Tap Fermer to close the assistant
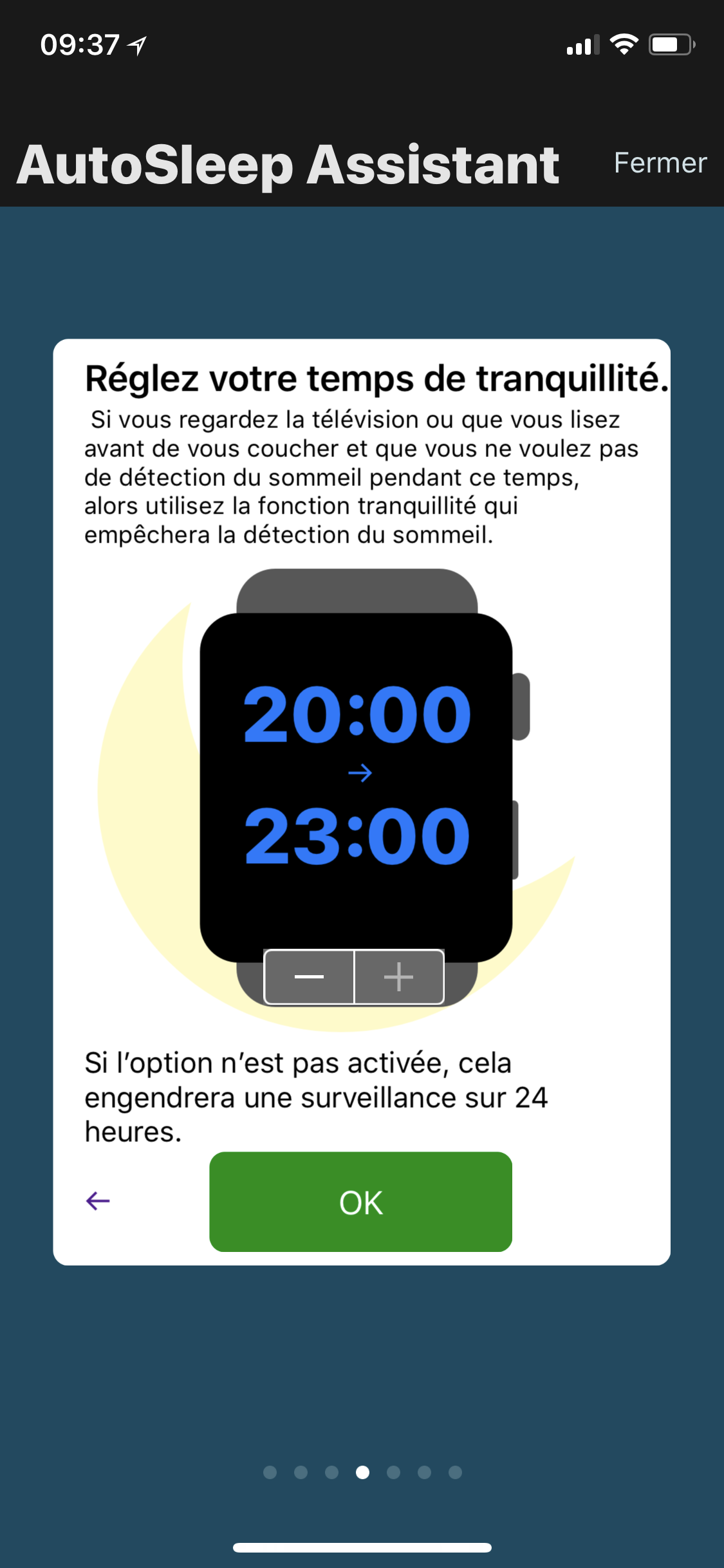Screen dimensions: 724x1568 click(x=660, y=163)
